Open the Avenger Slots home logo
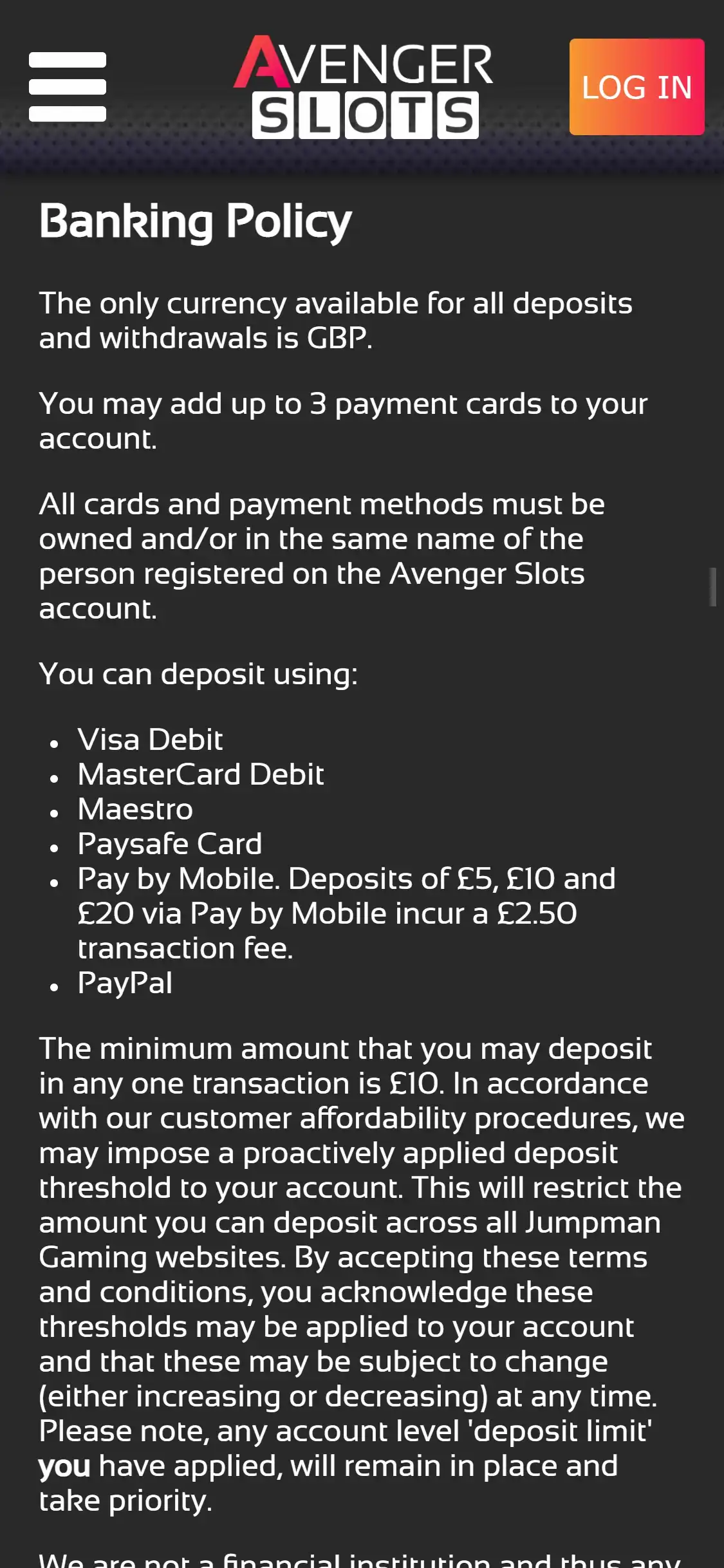The width and height of the screenshot is (724, 1568). pyautogui.click(x=364, y=87)
